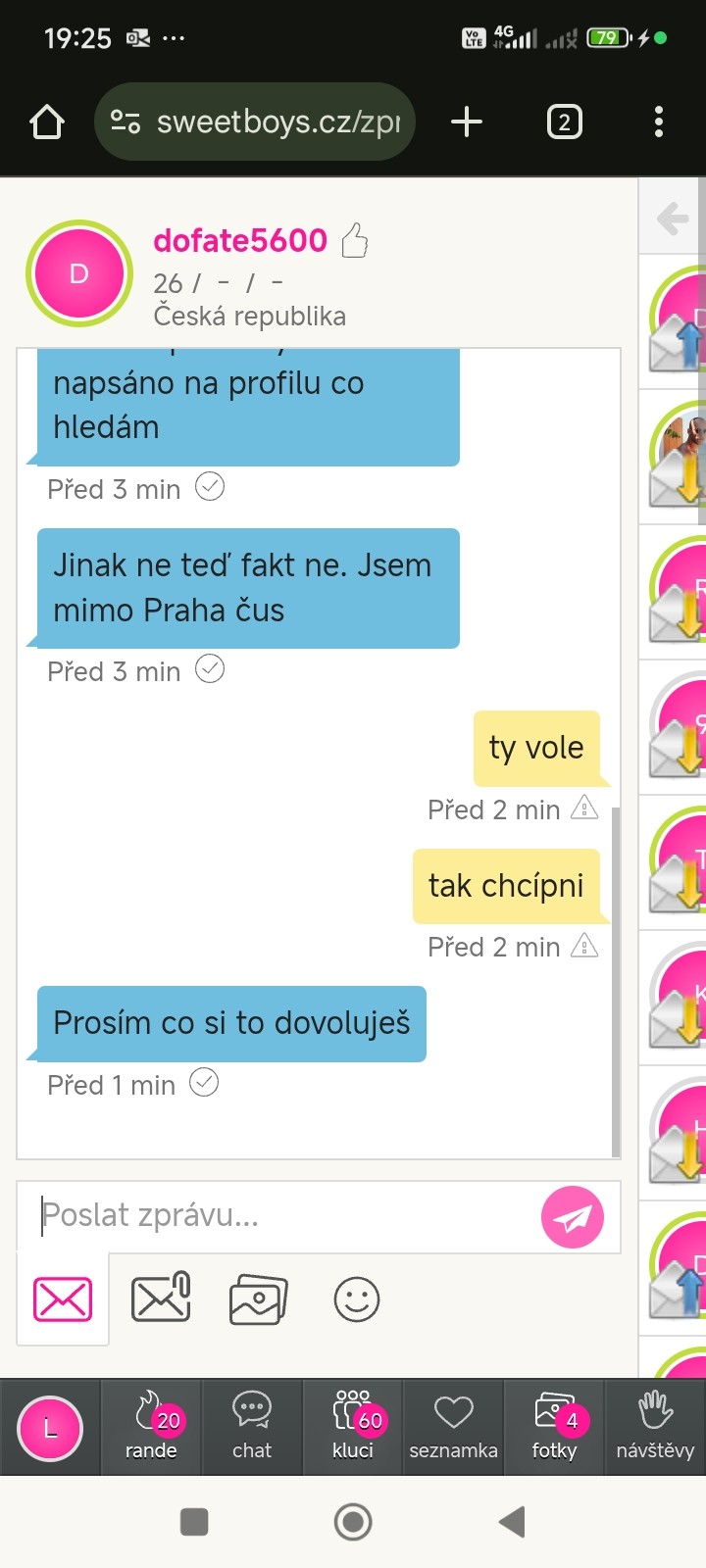Switch to the rande tab
The width and height of the screenshot is (706, 1568).
tap(151, 1427)
